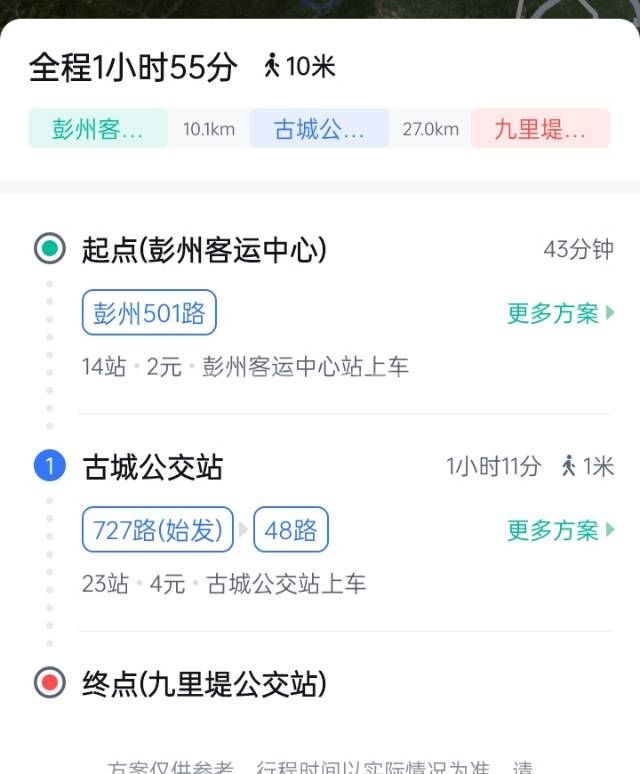Open the 古城公交站 transfer stop row
640x774 pixels.
153,467
